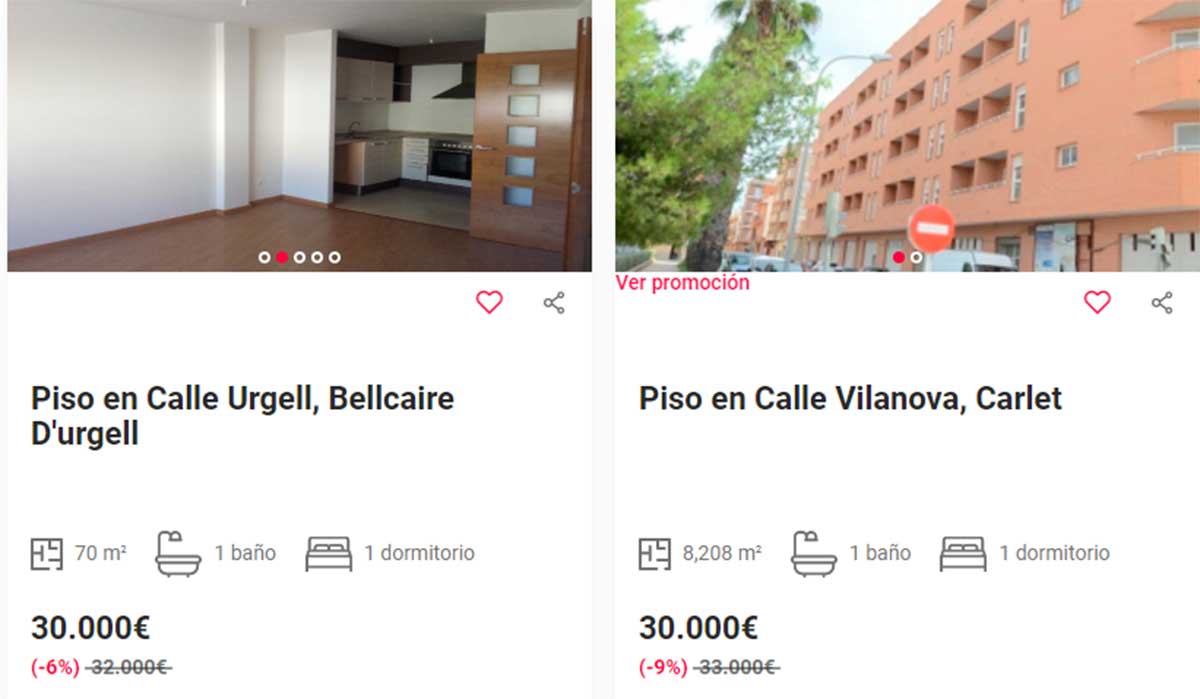The height and width of the screenshot is (699, 1200).
Task: Favorite the Calle Vilanova, Carlet flat
Action: (1097, 302)
